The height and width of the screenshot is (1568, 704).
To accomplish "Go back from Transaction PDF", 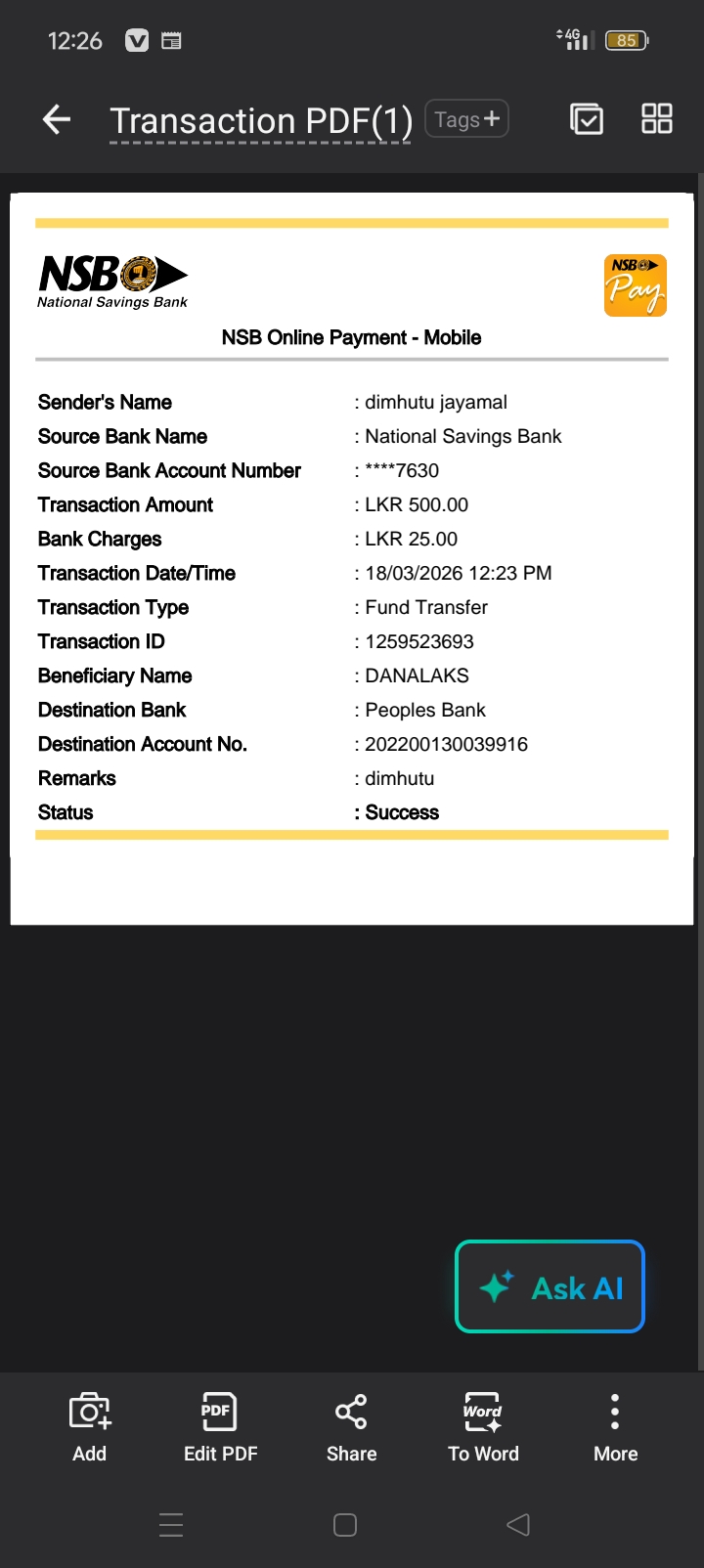I will [x=57, y=120].
